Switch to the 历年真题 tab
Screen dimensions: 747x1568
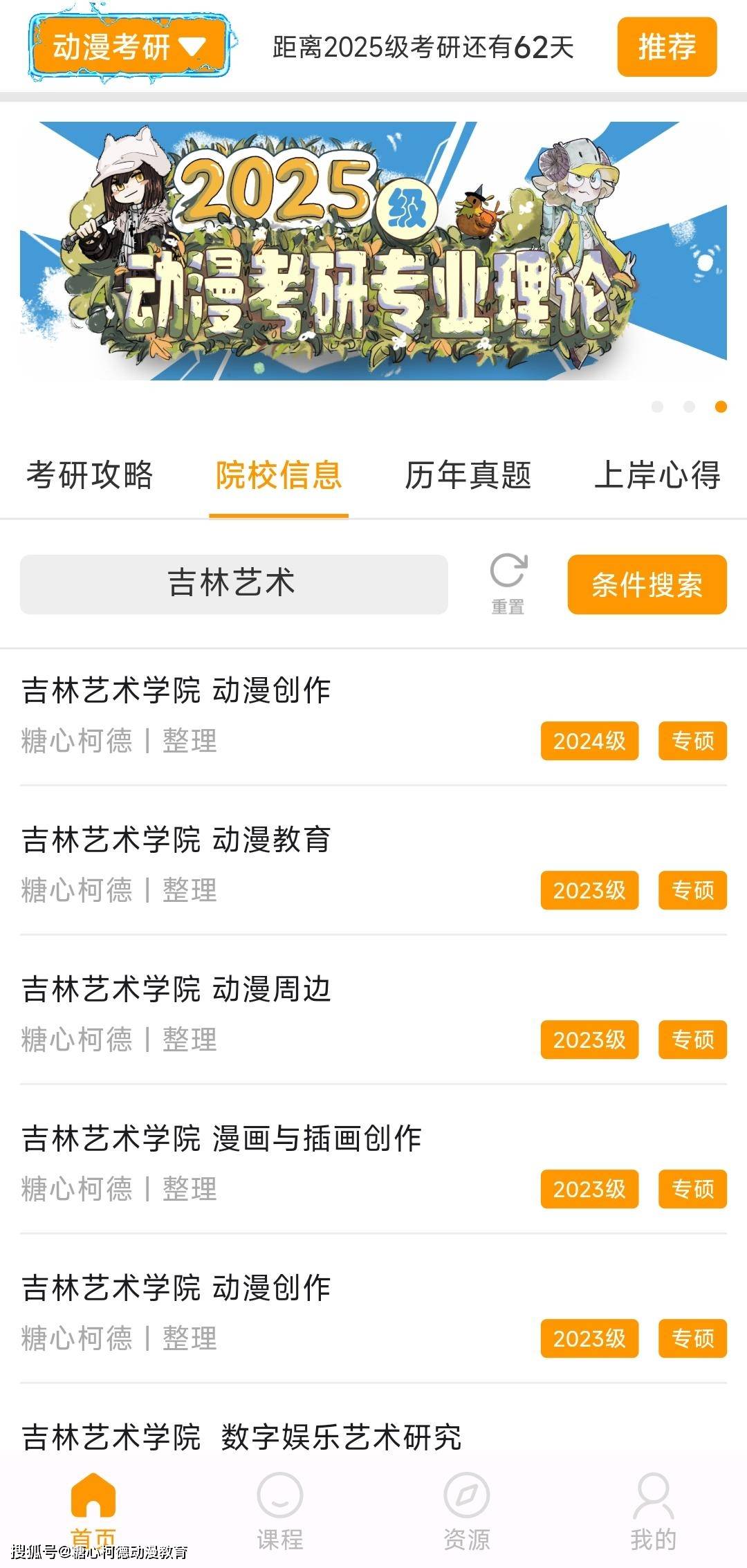468,477
